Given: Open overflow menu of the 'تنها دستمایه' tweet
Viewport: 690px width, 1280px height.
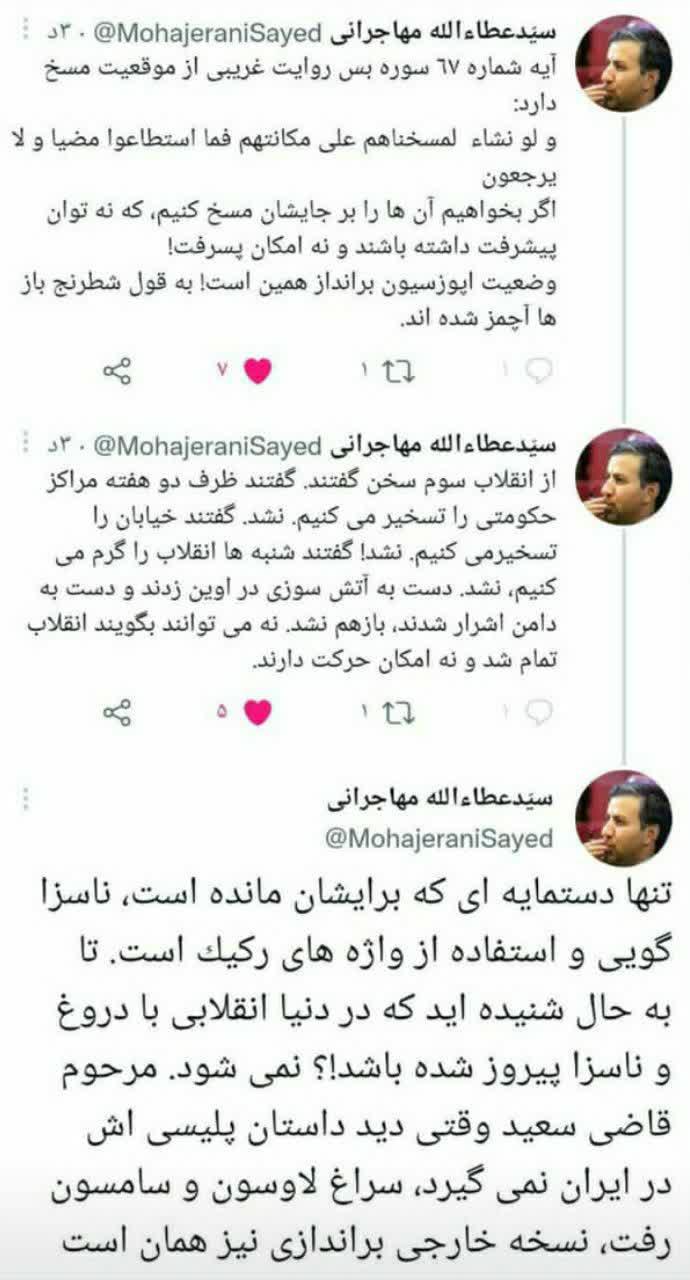Looking at the screenshot, I should point(26,798).
